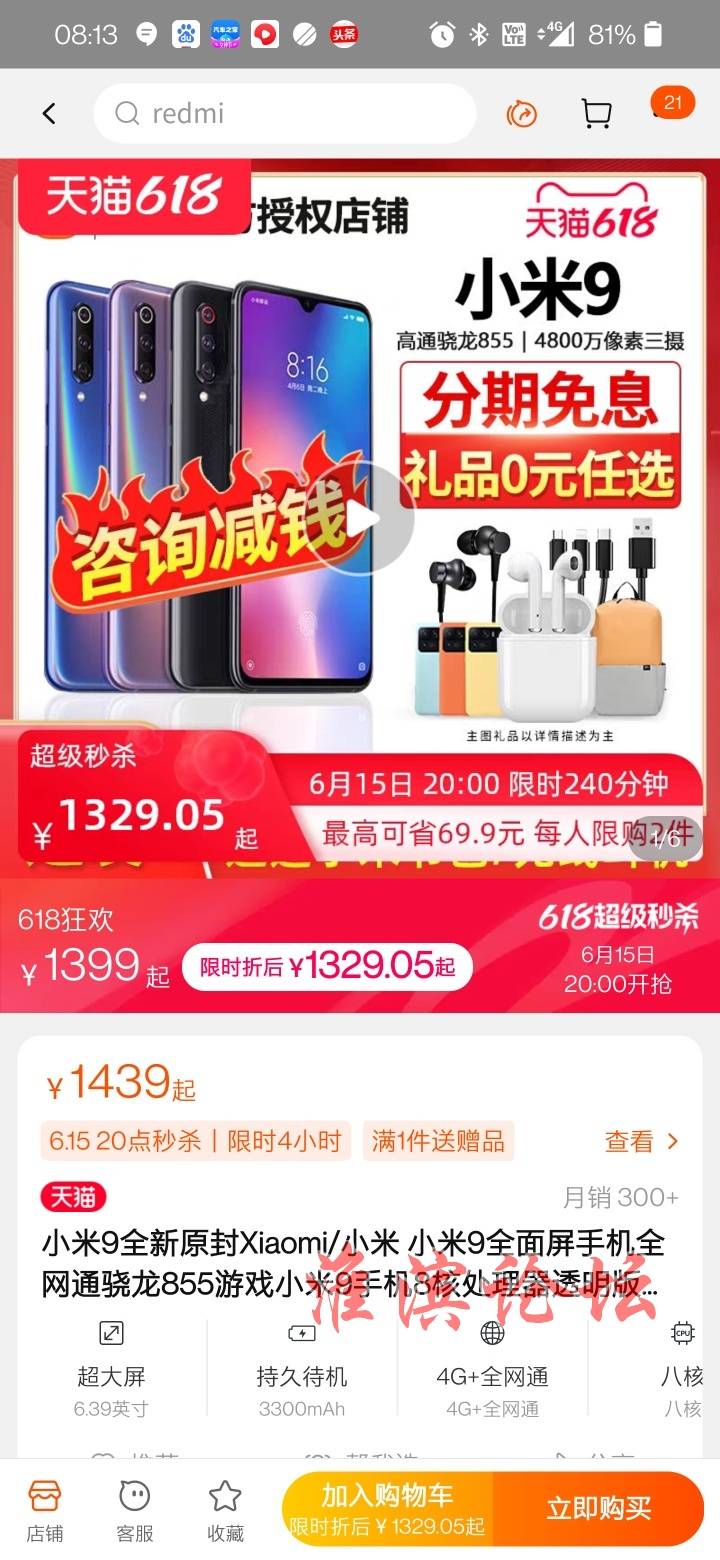Play the product video

(x=360, y=518)
